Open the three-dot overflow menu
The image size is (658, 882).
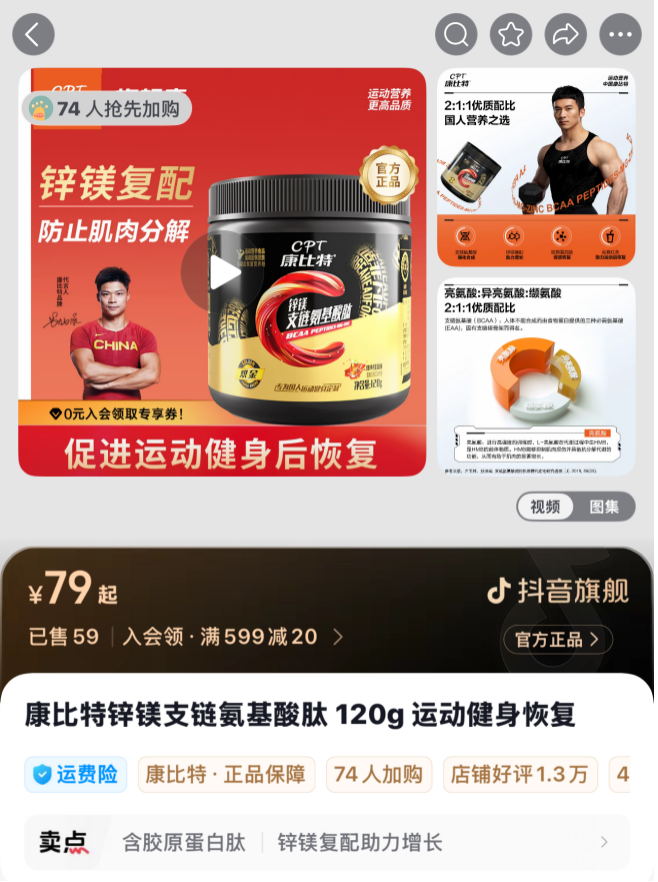click(x=620, y=34)
